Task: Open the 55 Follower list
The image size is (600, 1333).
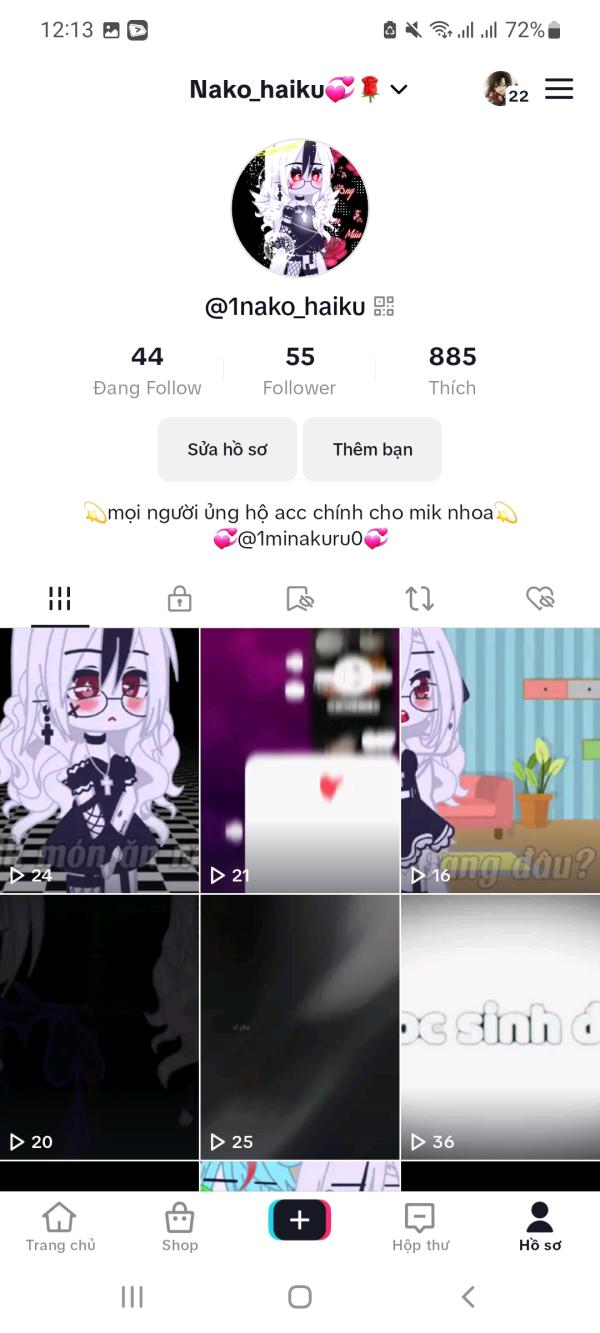Action: pyautogui.click(x=299, y=371)
